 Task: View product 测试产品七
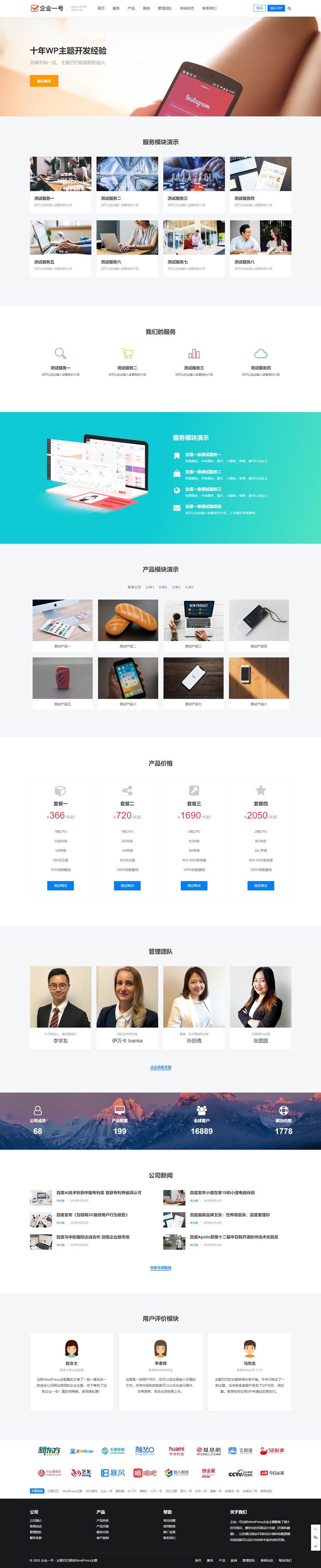coord(193,682)
